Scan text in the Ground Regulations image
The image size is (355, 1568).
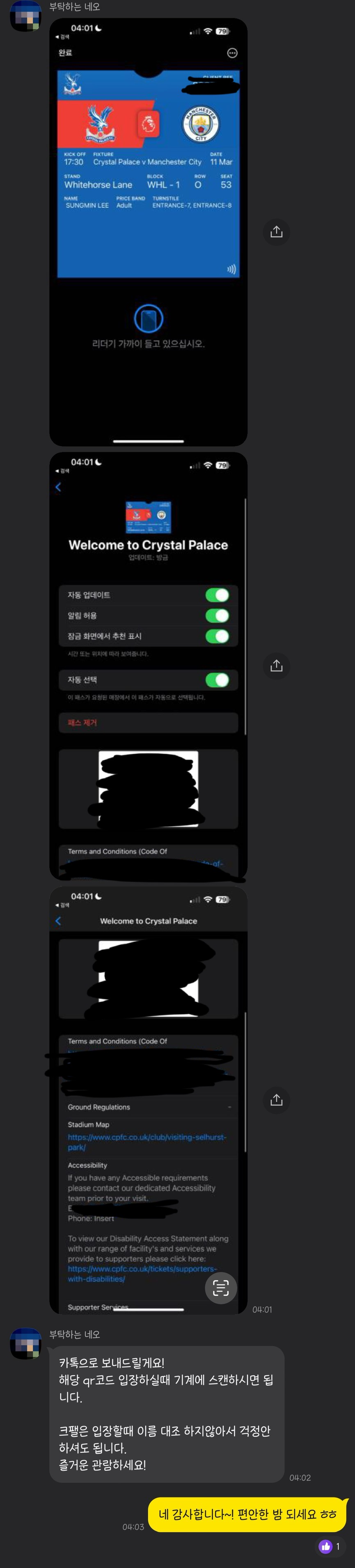pyautogui.click(x=220, y=1288)
